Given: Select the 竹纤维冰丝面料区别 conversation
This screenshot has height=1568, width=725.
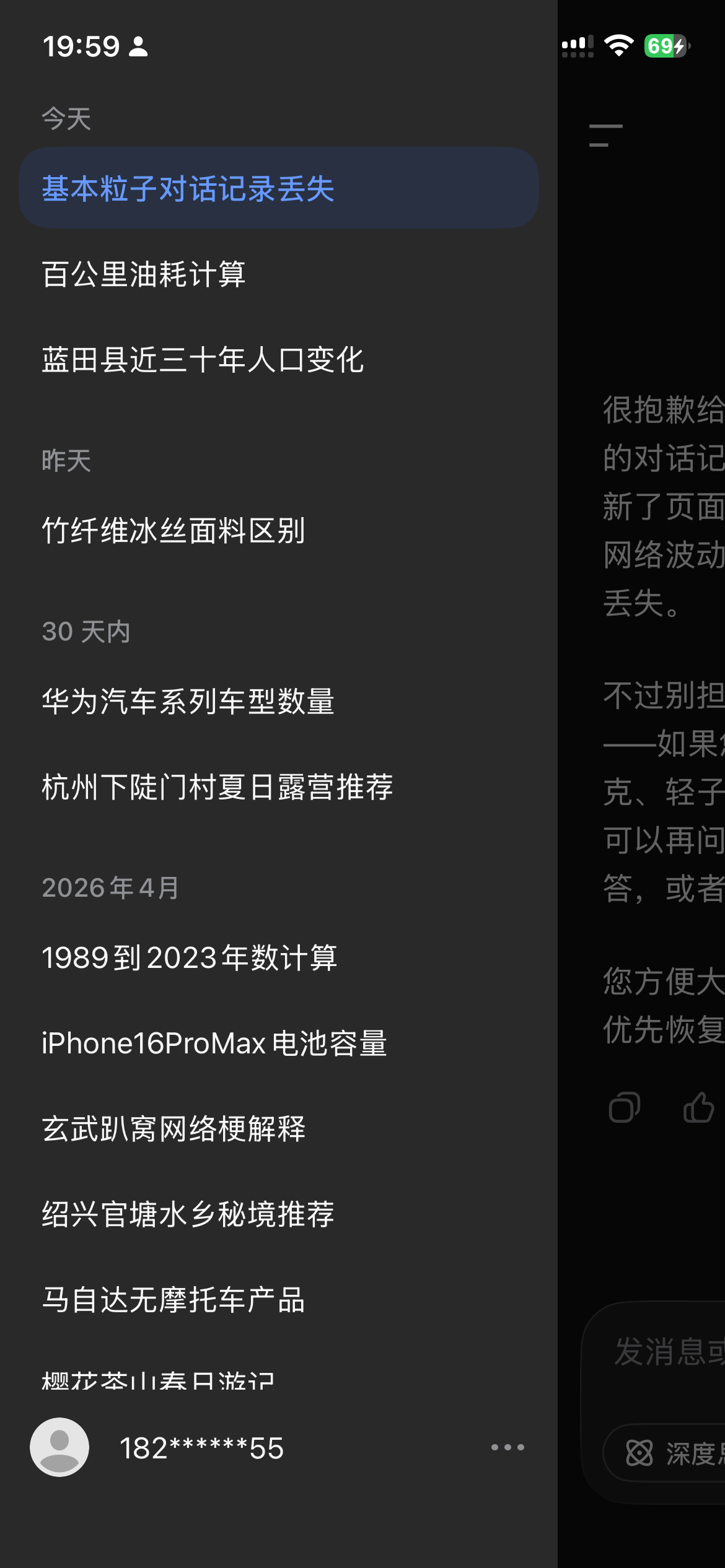Looking at the screenshot, I should (x=279, y=530).
